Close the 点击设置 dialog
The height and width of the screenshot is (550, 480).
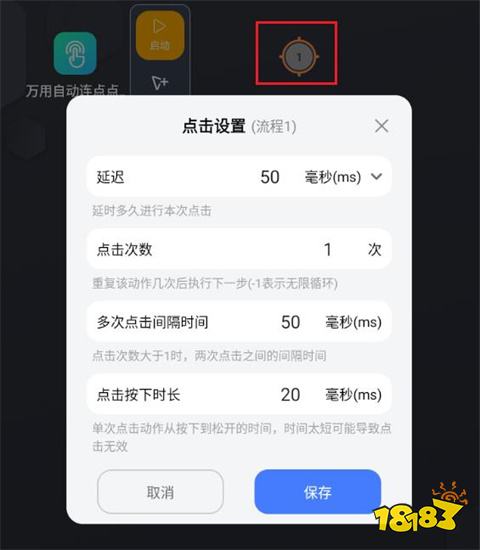381,126
